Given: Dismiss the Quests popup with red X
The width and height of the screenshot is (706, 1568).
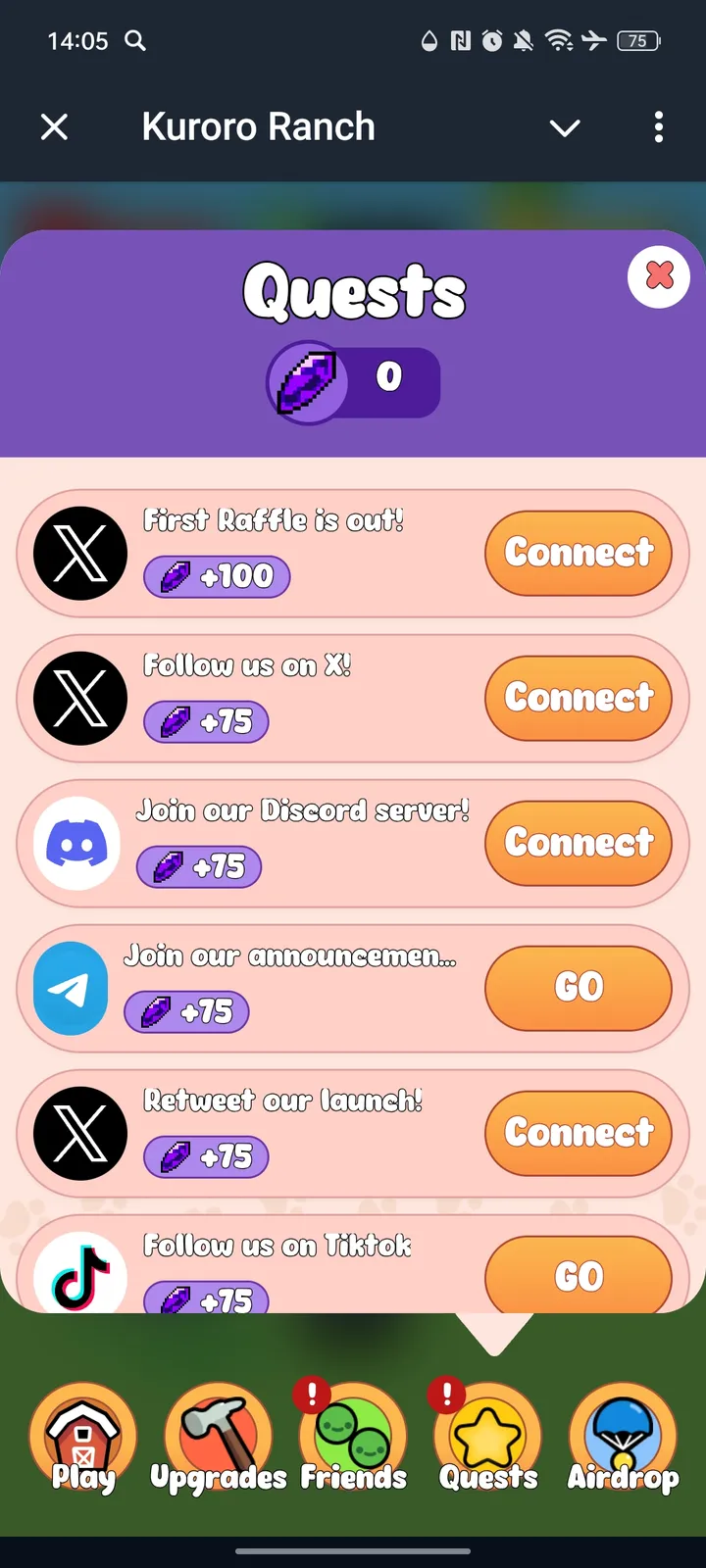Looking at the screenshot, I should pyautogui.click(x=658, y=276).
